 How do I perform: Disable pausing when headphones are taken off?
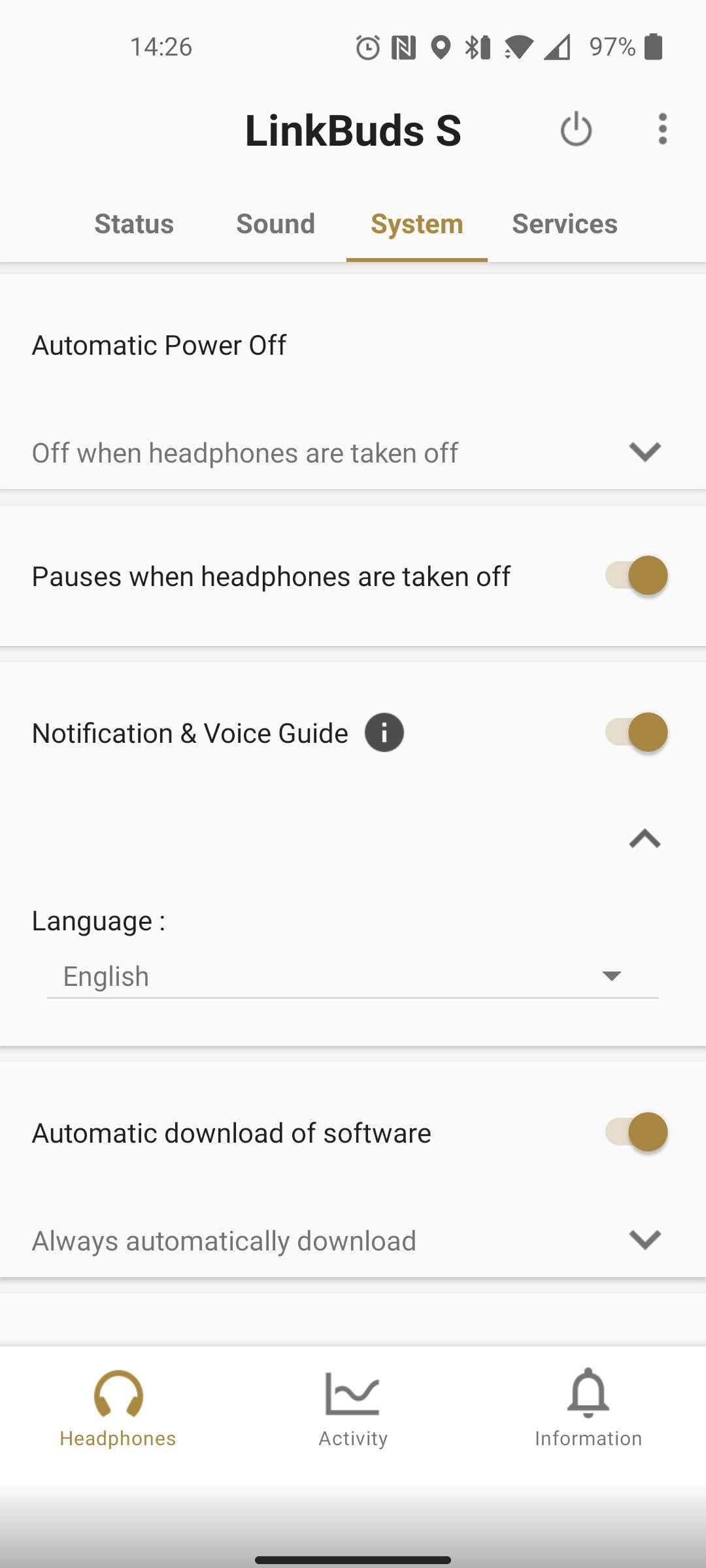[x=637, y=576]
